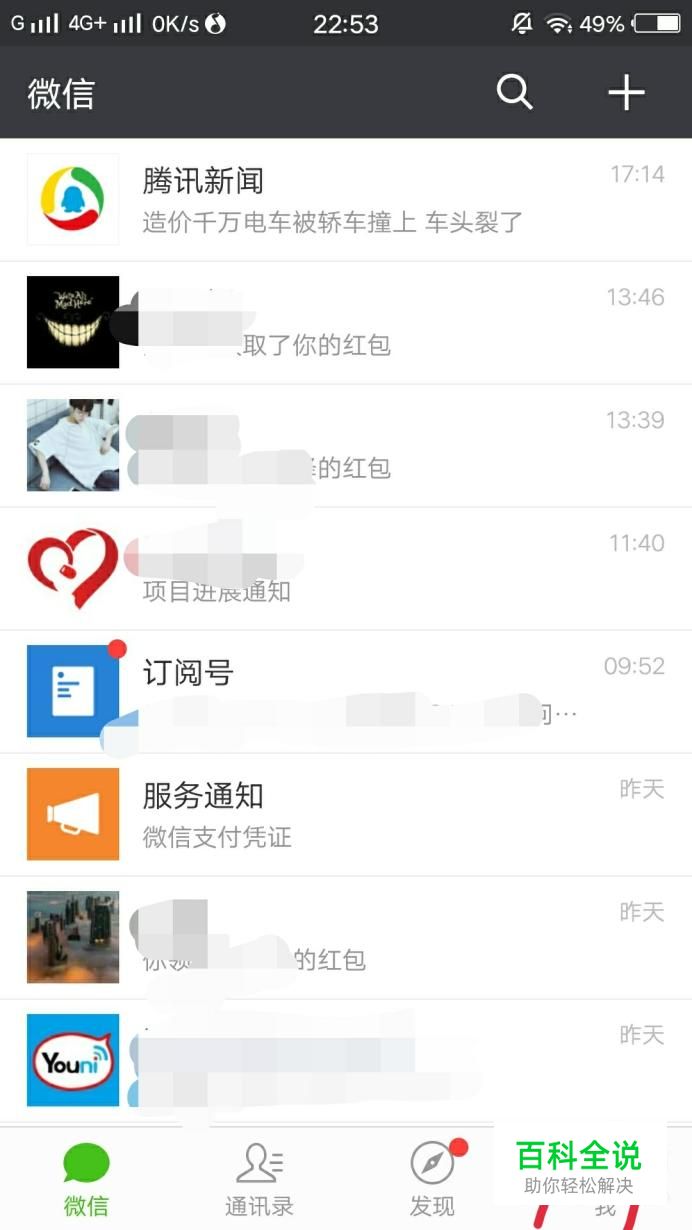Open the 订阅号 subscriptions row
The image size is (692, 1230).
click(x=346, y=691)
